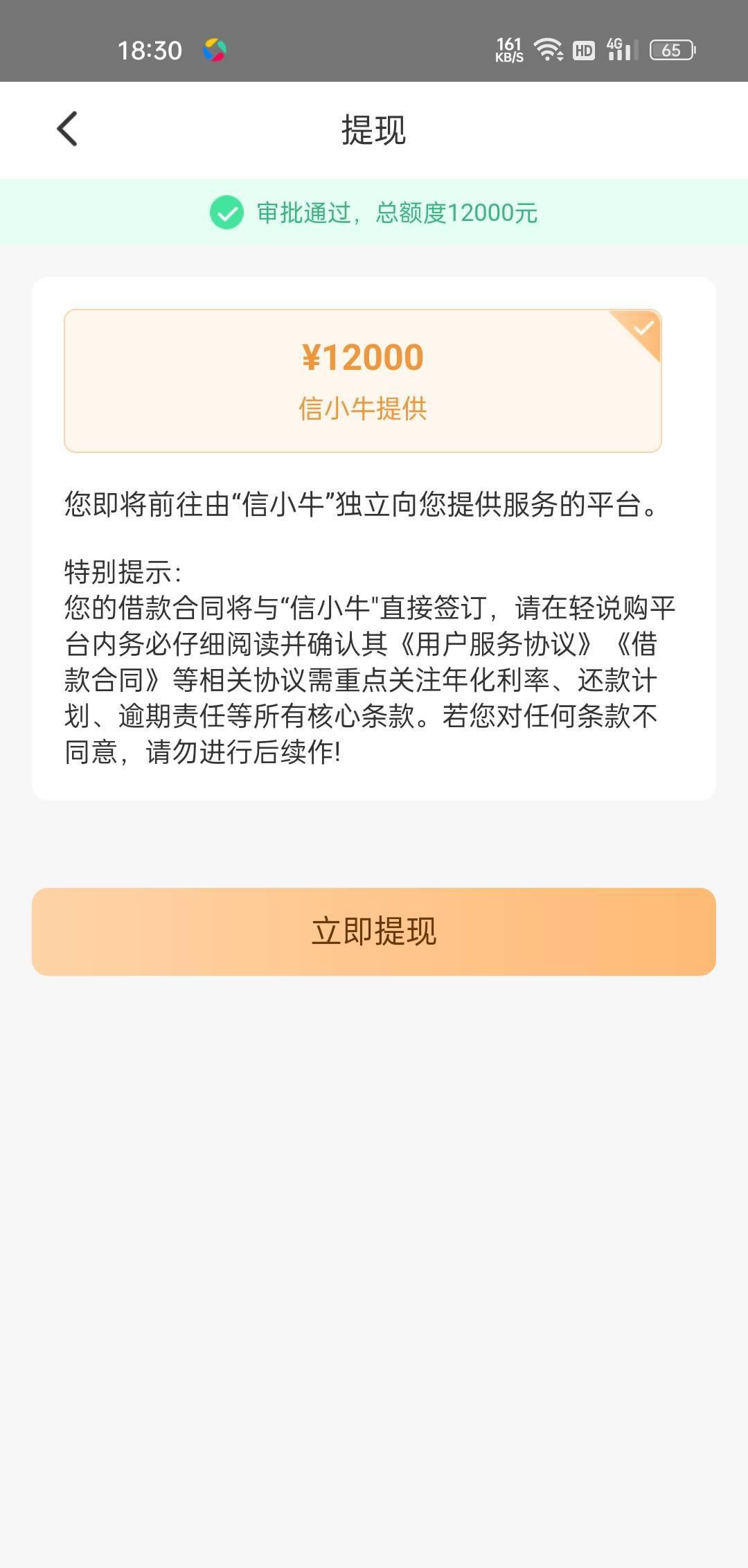This screenshot has height=1568, width=748.
Task: Select the ¥12000 信小牛提供 loan card
Action: tap(362, 381)
